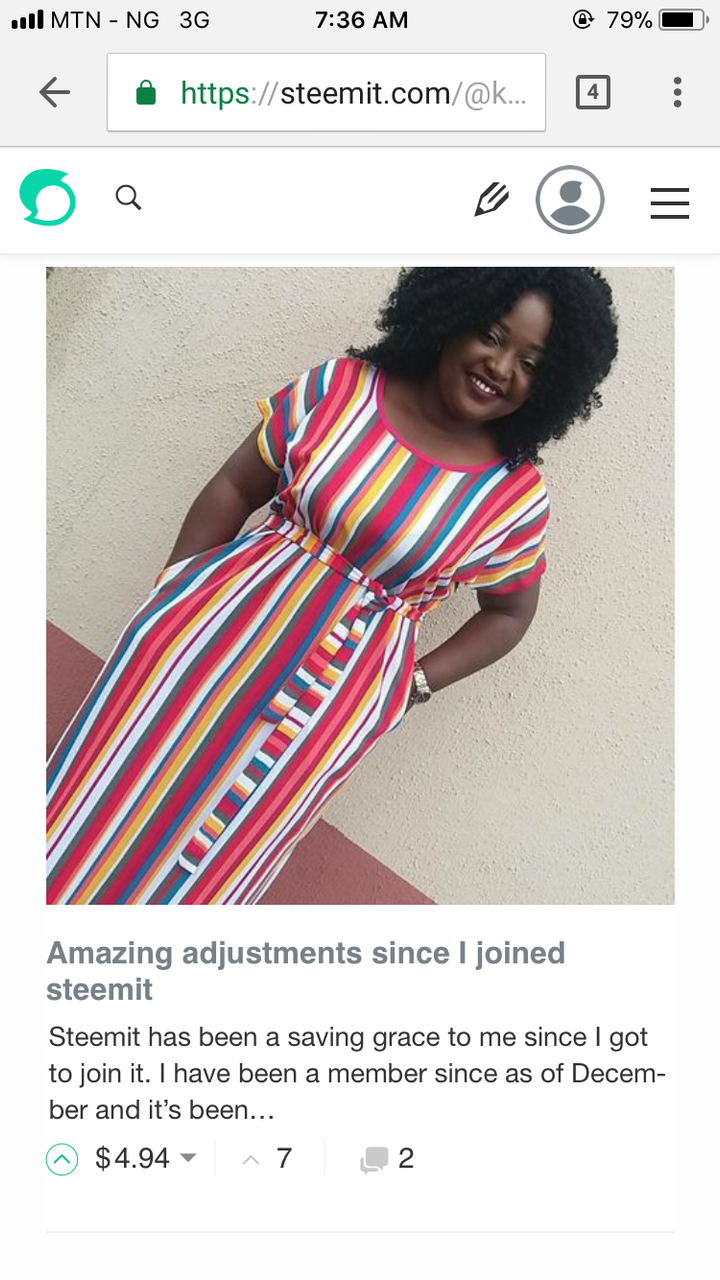This screenshot has width=720, height=1280.
Task: Open the user profile avatar
Action: coord(570,199)
